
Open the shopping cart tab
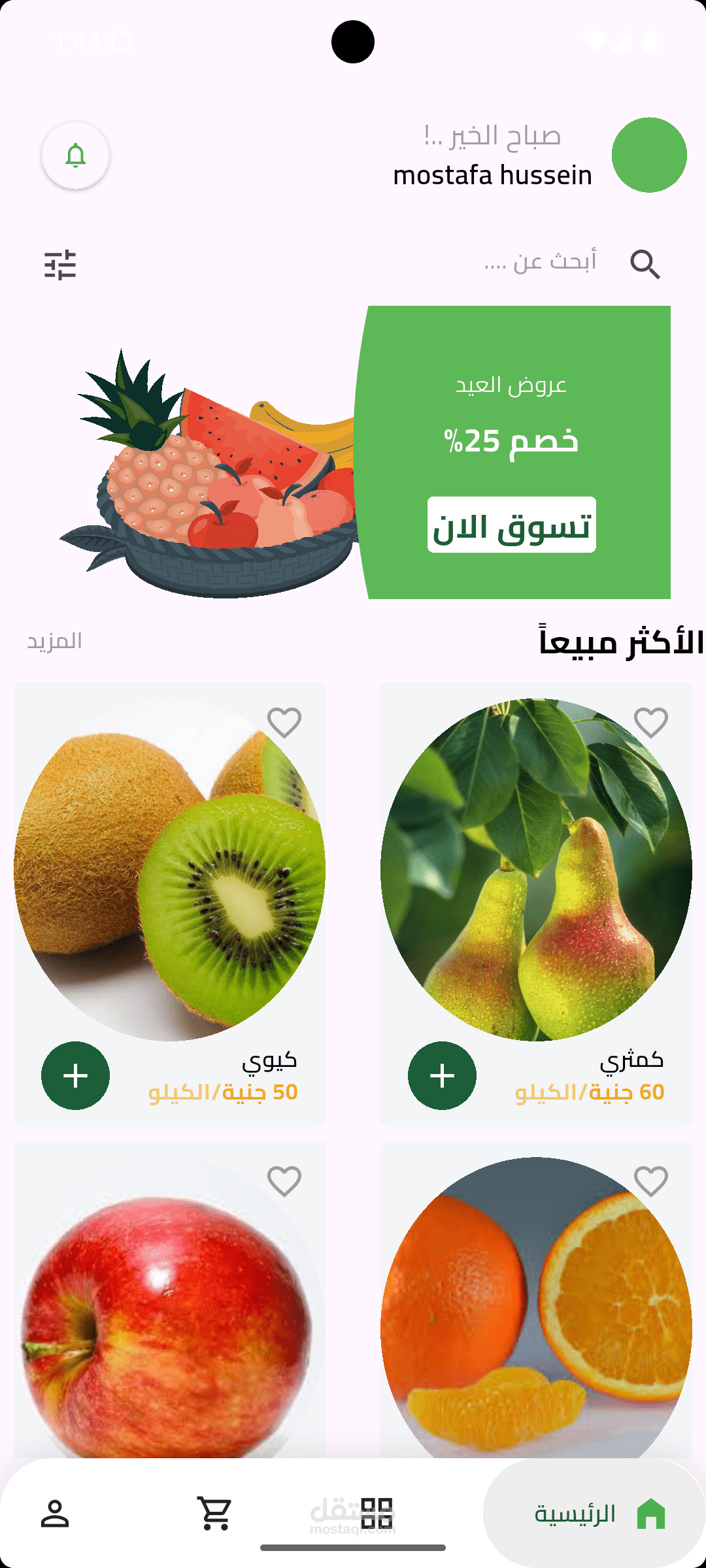pyautogui.click(x=215, y=1513)
